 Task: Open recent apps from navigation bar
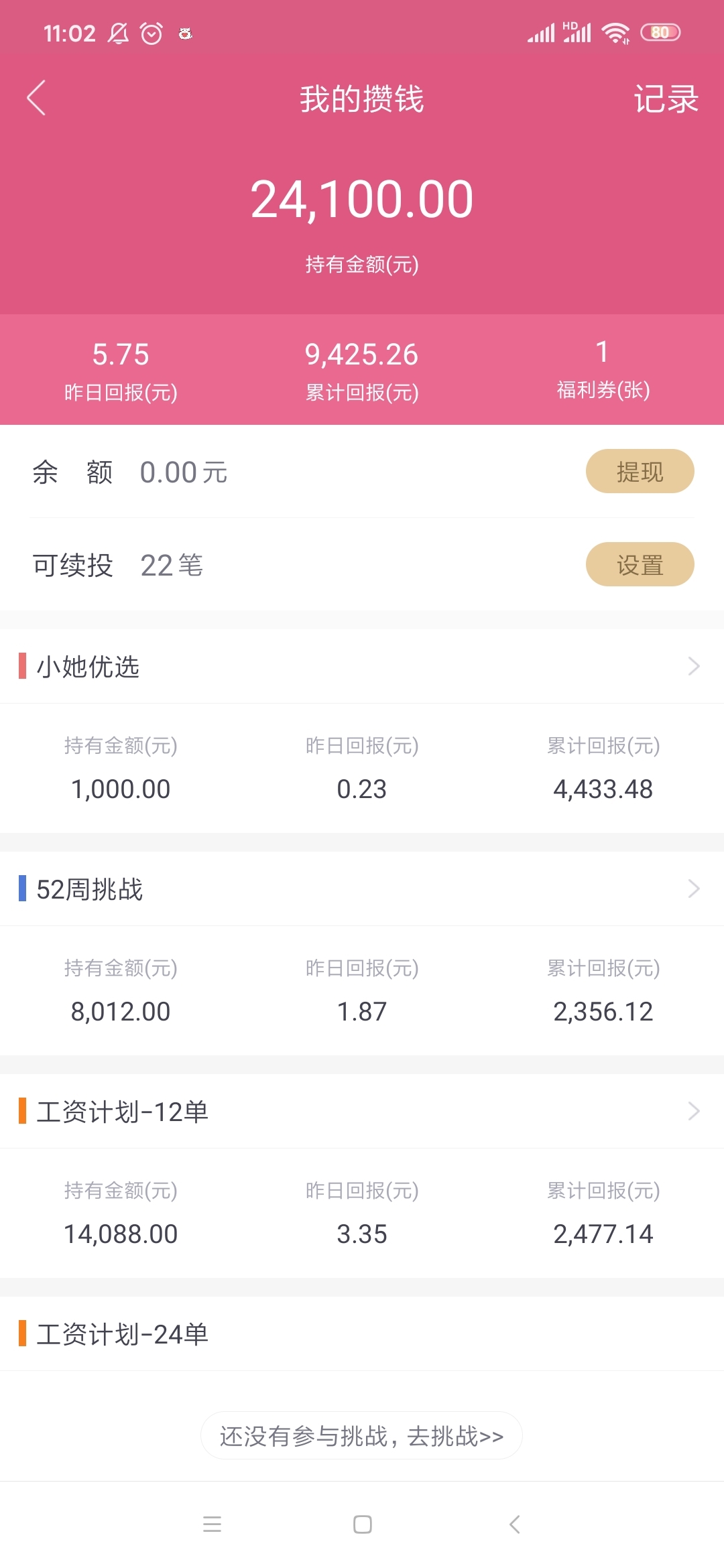tap(212, 1524)
